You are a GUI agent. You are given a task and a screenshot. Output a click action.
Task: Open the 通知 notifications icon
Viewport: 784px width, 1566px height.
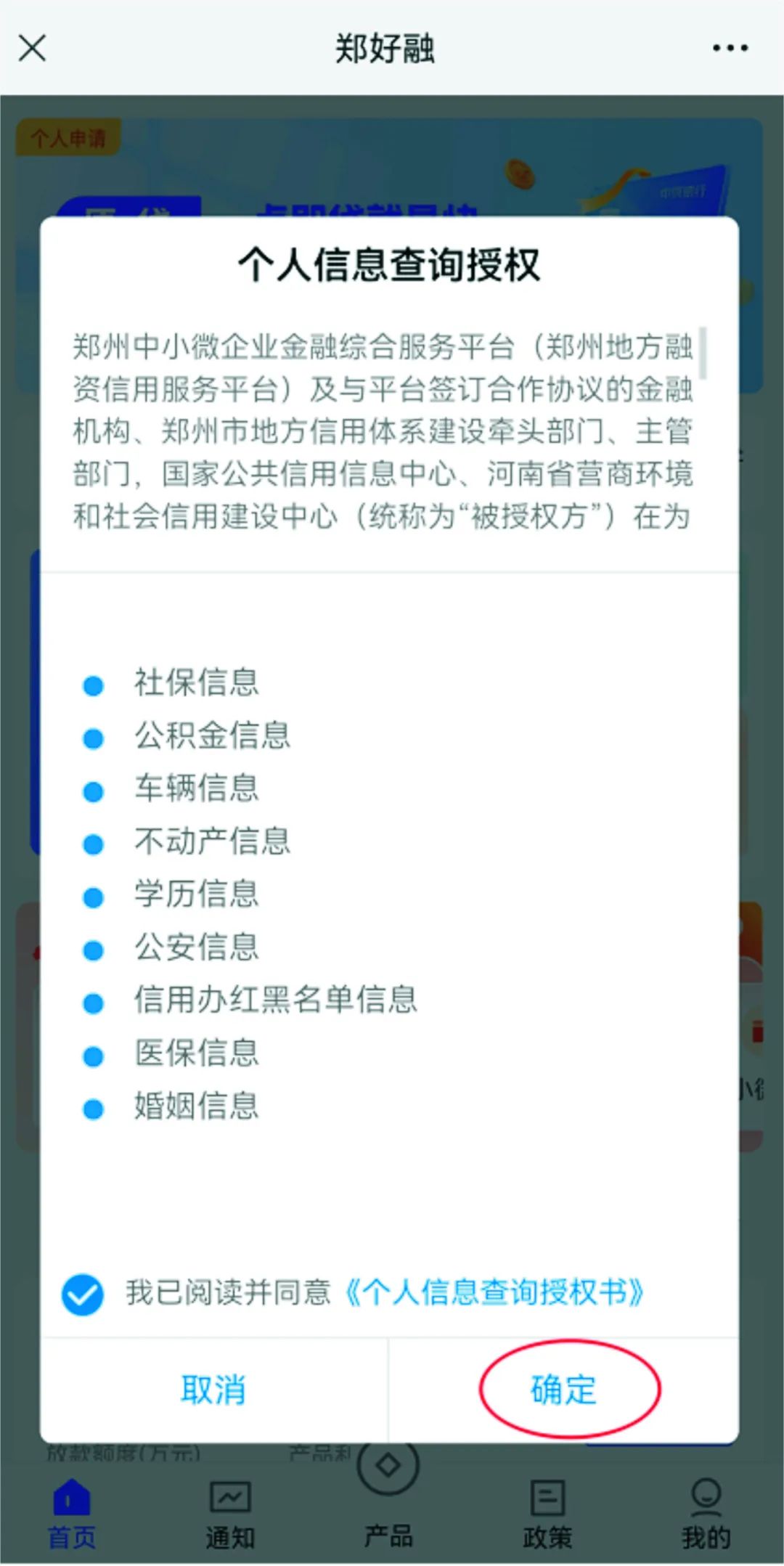point(232,1496)
